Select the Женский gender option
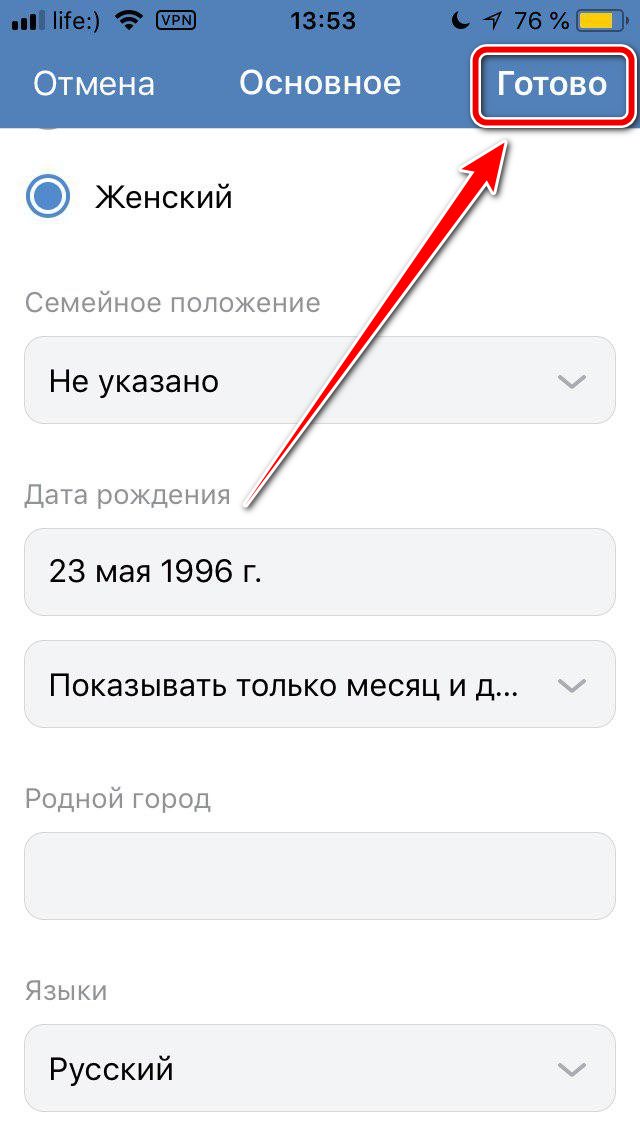 [48, 197]
